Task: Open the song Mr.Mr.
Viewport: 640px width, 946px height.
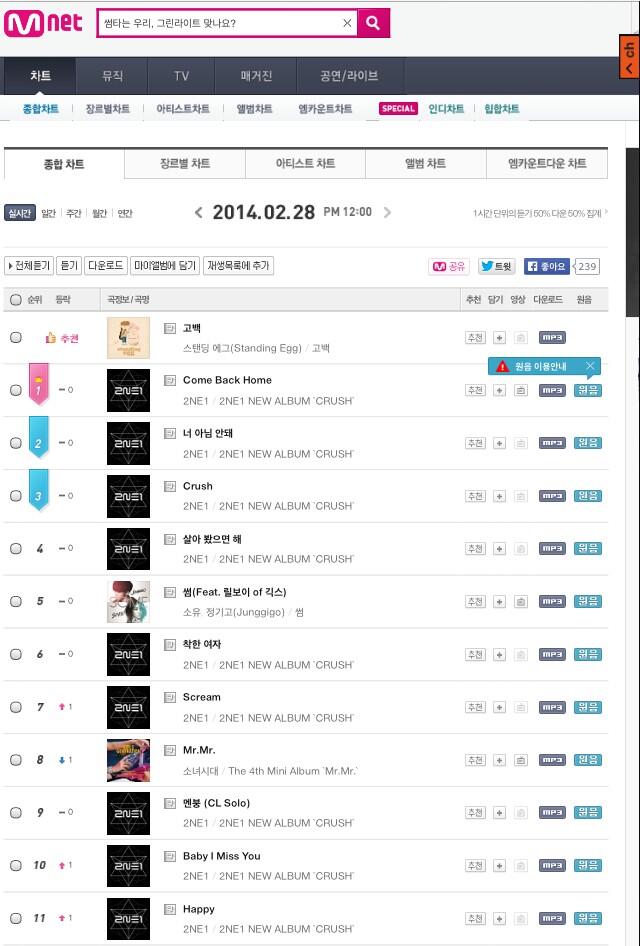Action: (x=199, y=749)
